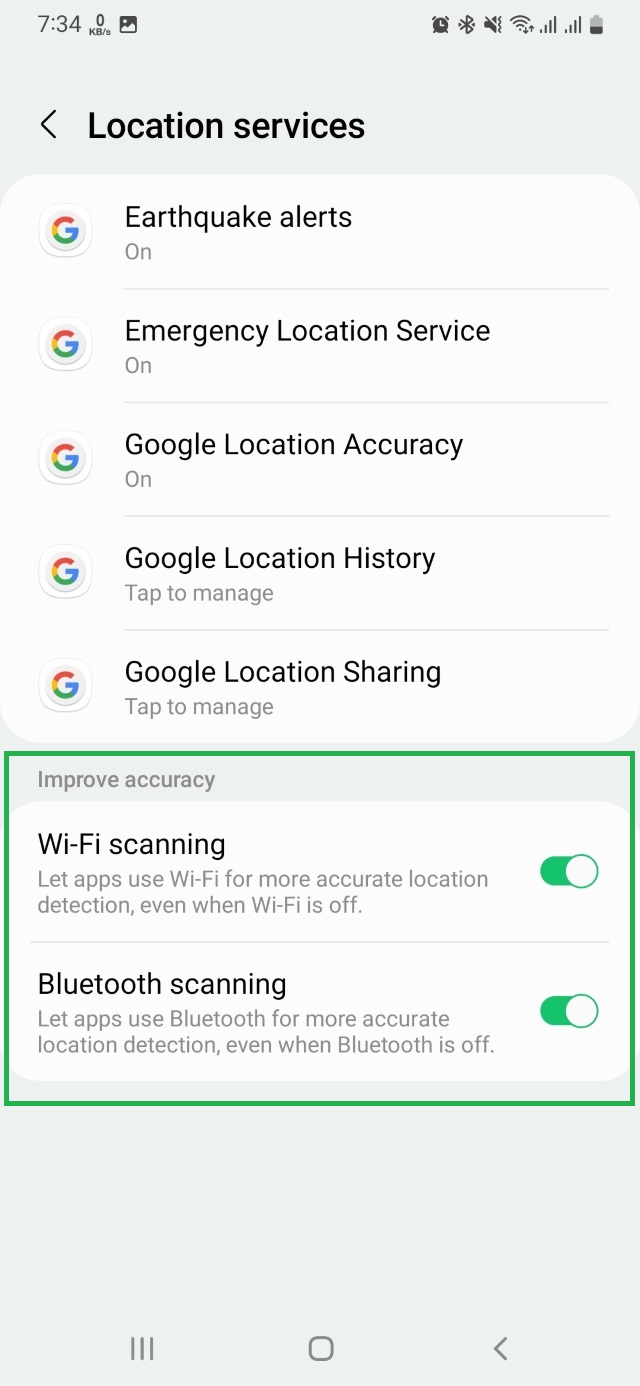The height and width of the screenshot is (1386, 640).
Task: Turn off Wi-Fi scanning
Action: [569, 871]
